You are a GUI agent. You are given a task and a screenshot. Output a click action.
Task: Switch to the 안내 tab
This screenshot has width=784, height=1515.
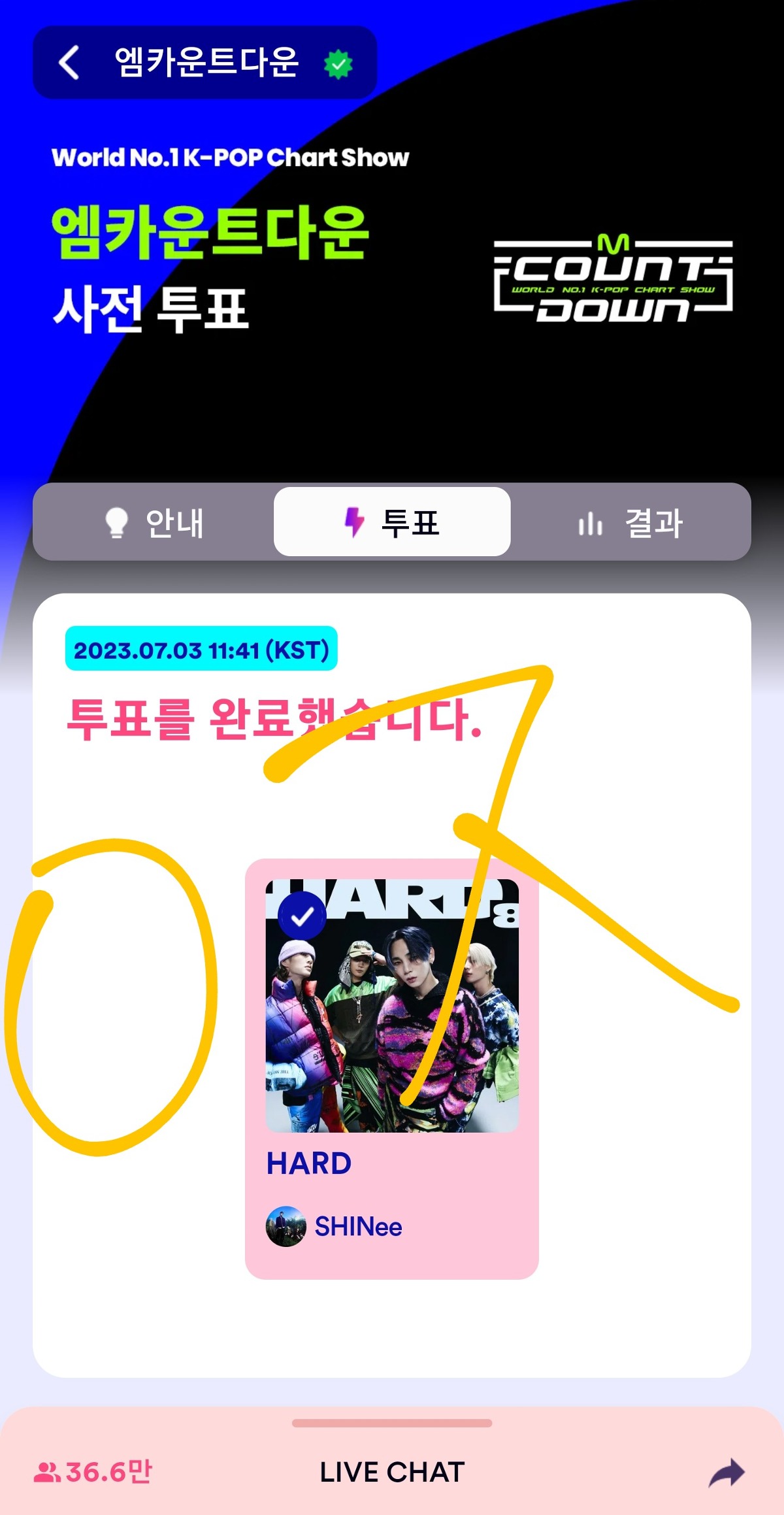(155, 522)
